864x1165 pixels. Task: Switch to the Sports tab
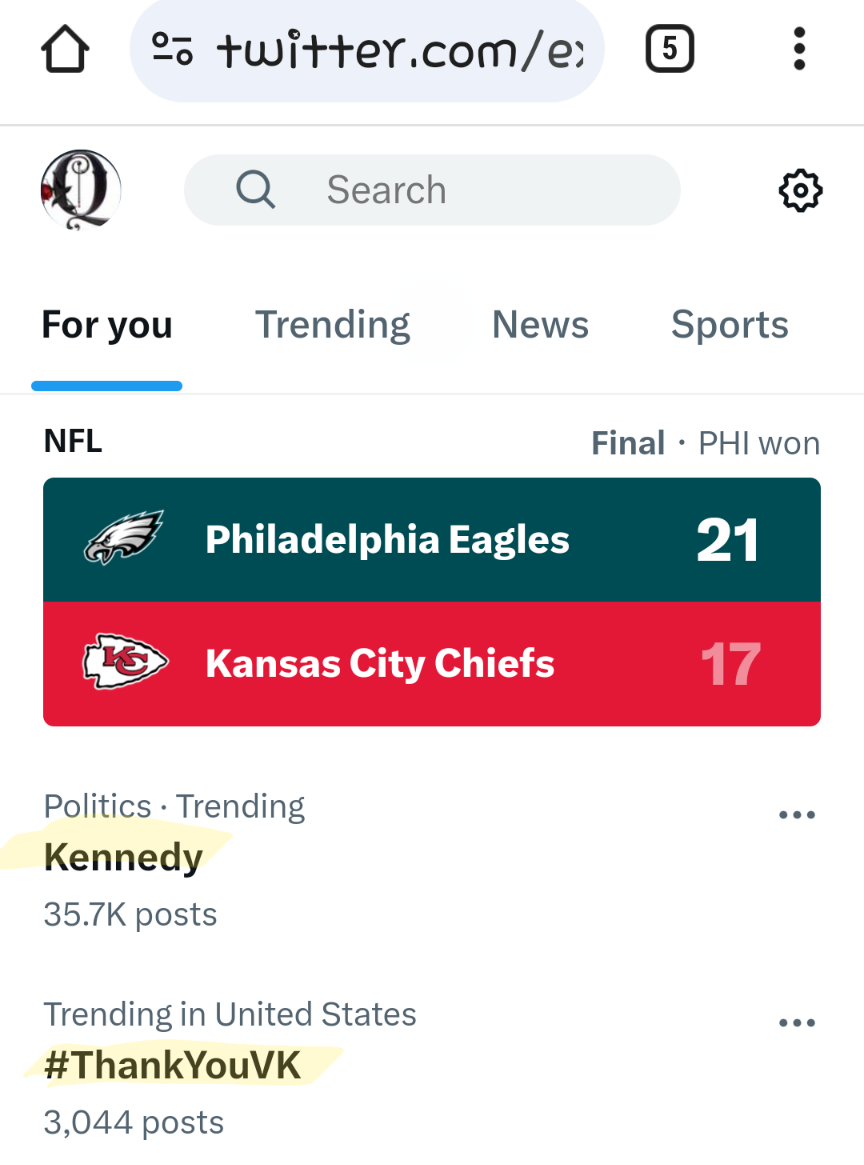click(729, 325)
